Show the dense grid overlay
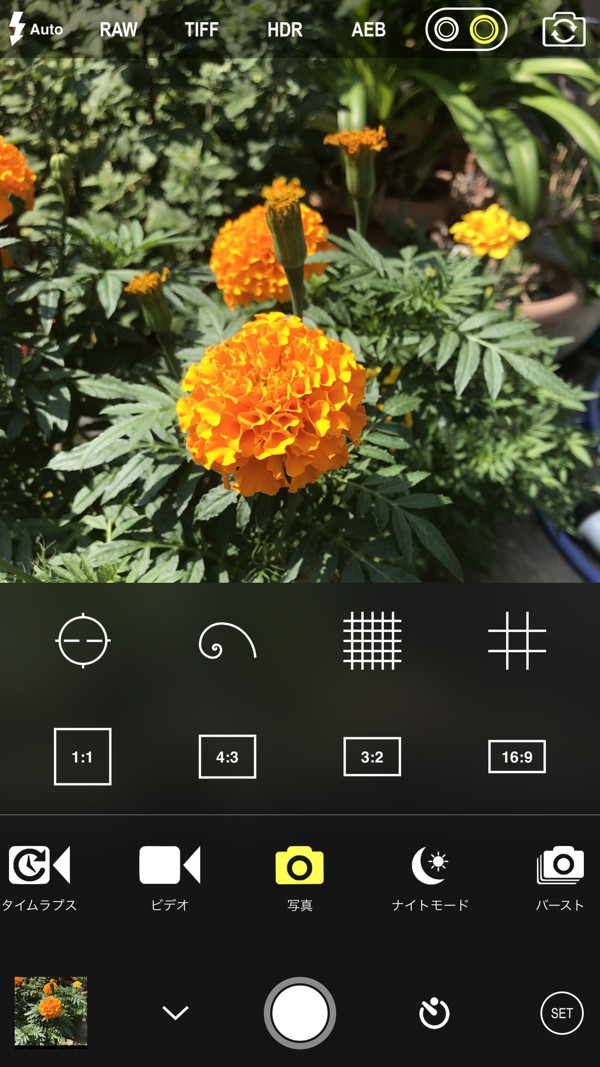 click(x=372, y=640)
